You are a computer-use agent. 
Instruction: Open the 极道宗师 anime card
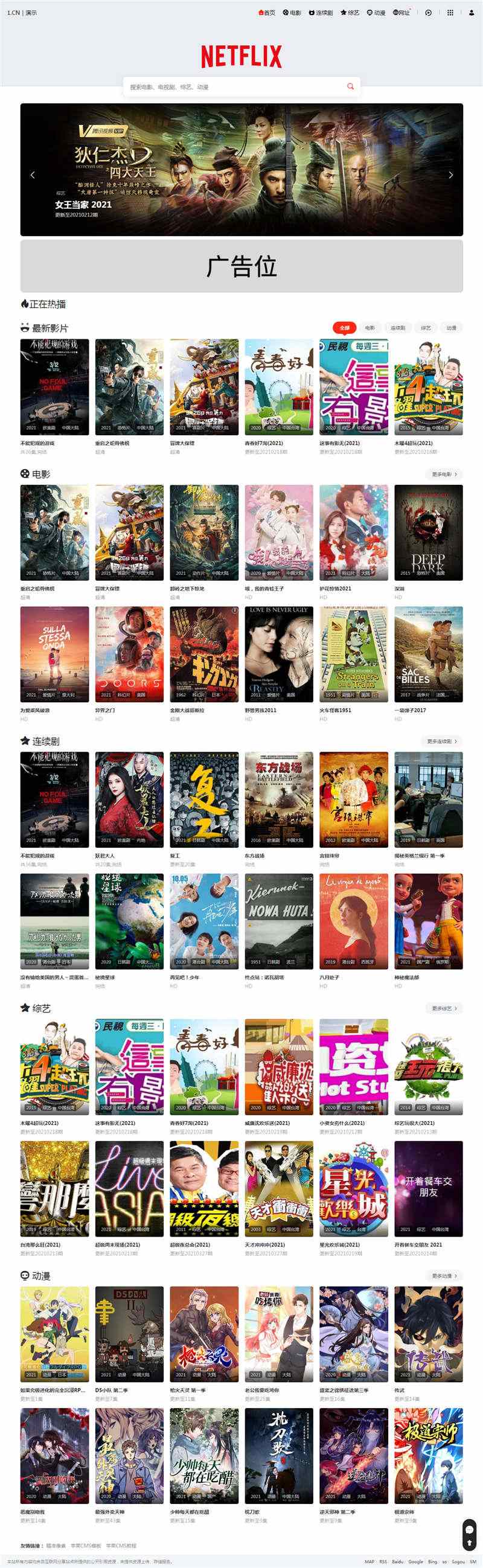[x=428, y=1455]
